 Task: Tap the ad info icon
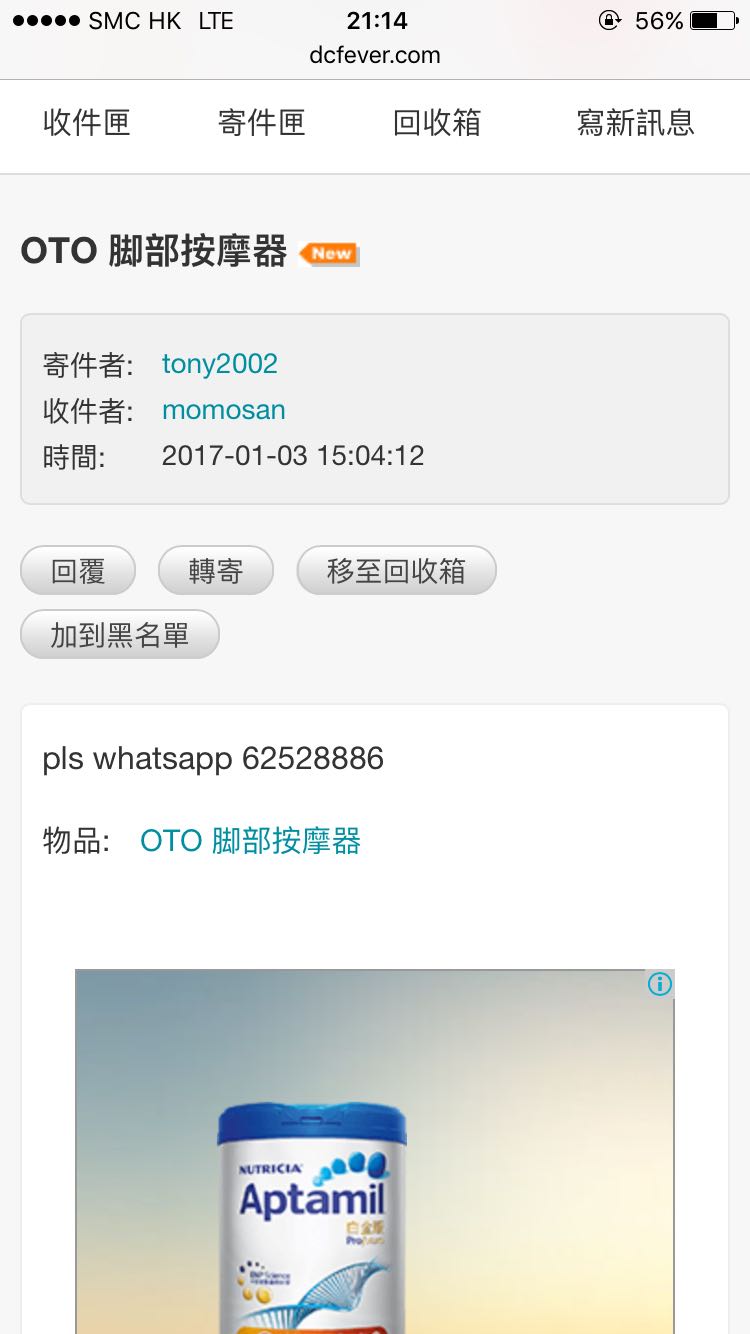[x=660, y=984]
